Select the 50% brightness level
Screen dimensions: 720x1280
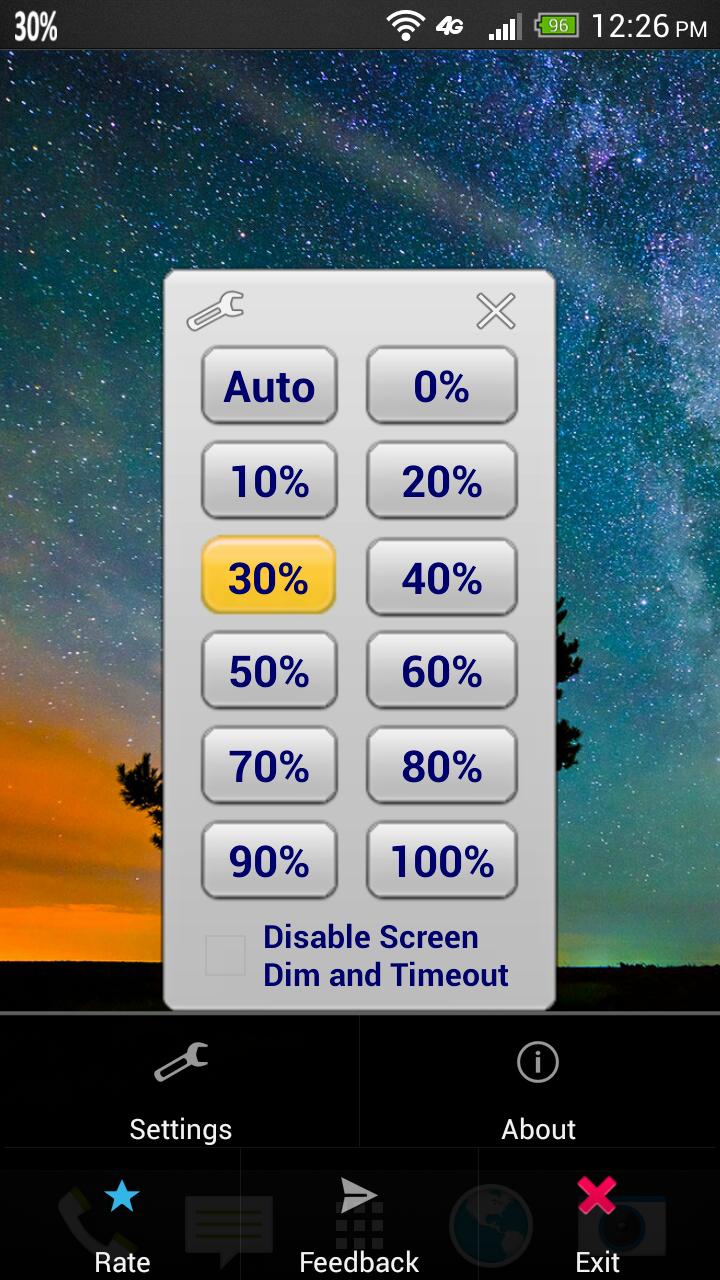coord(269,670)
